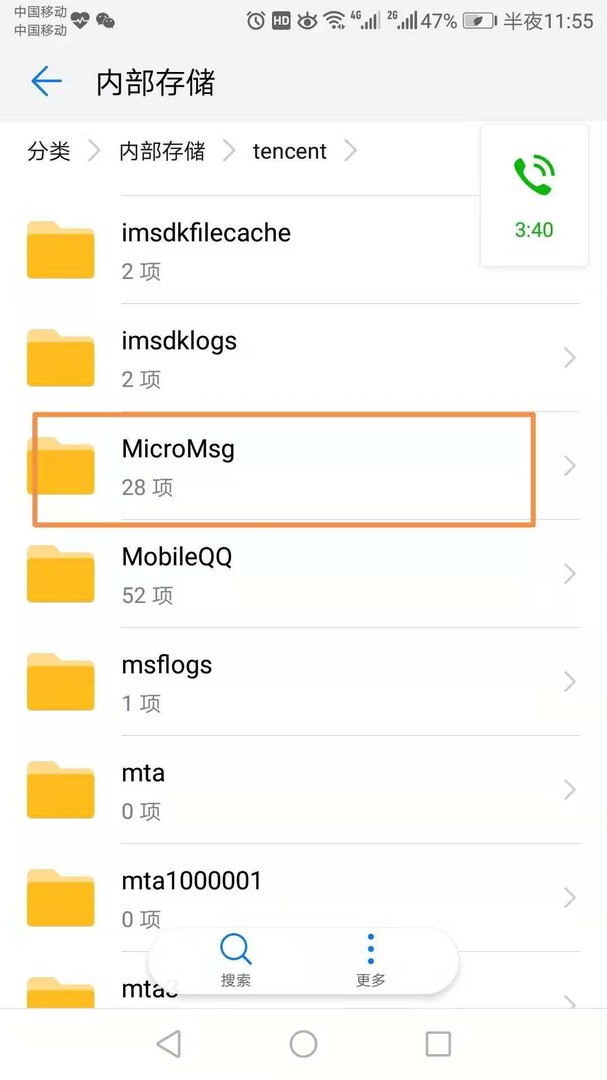Open the MobileQQ folder
Viewport: 607px width, 1080px height.
coord(300,574)
